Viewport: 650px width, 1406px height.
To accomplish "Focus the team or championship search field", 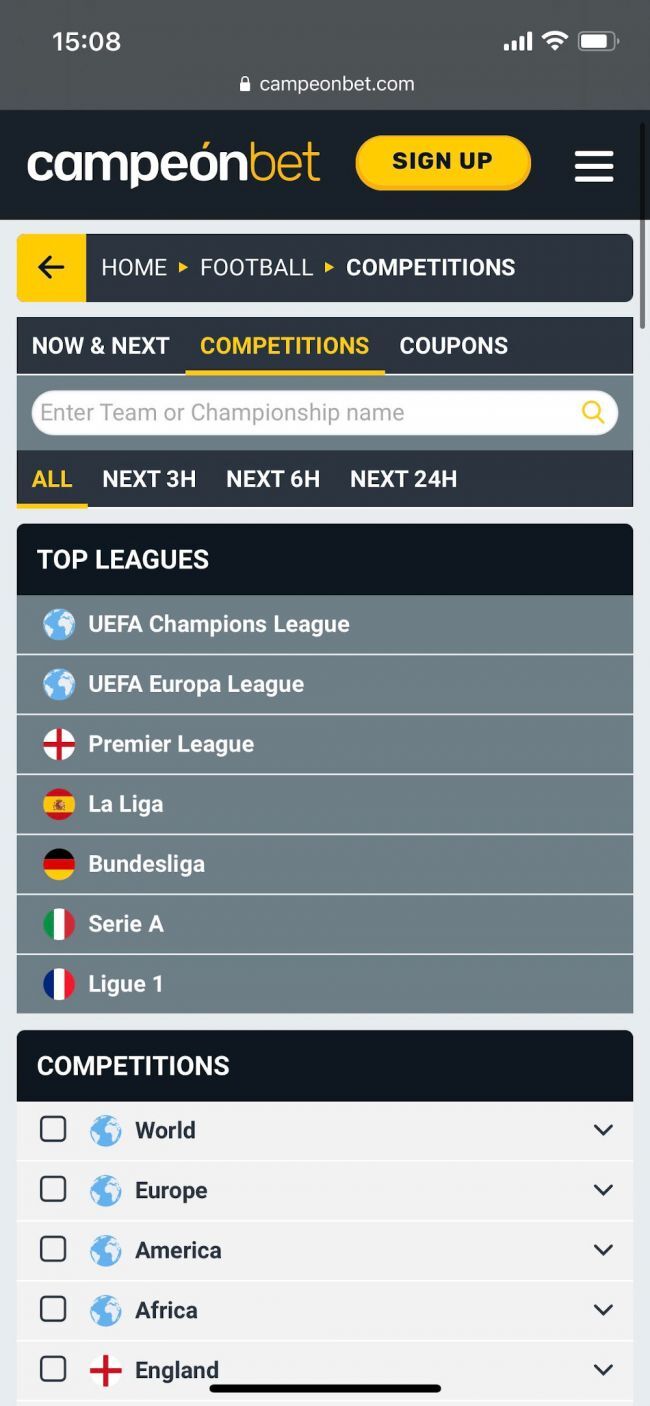I will pos(305,413).
